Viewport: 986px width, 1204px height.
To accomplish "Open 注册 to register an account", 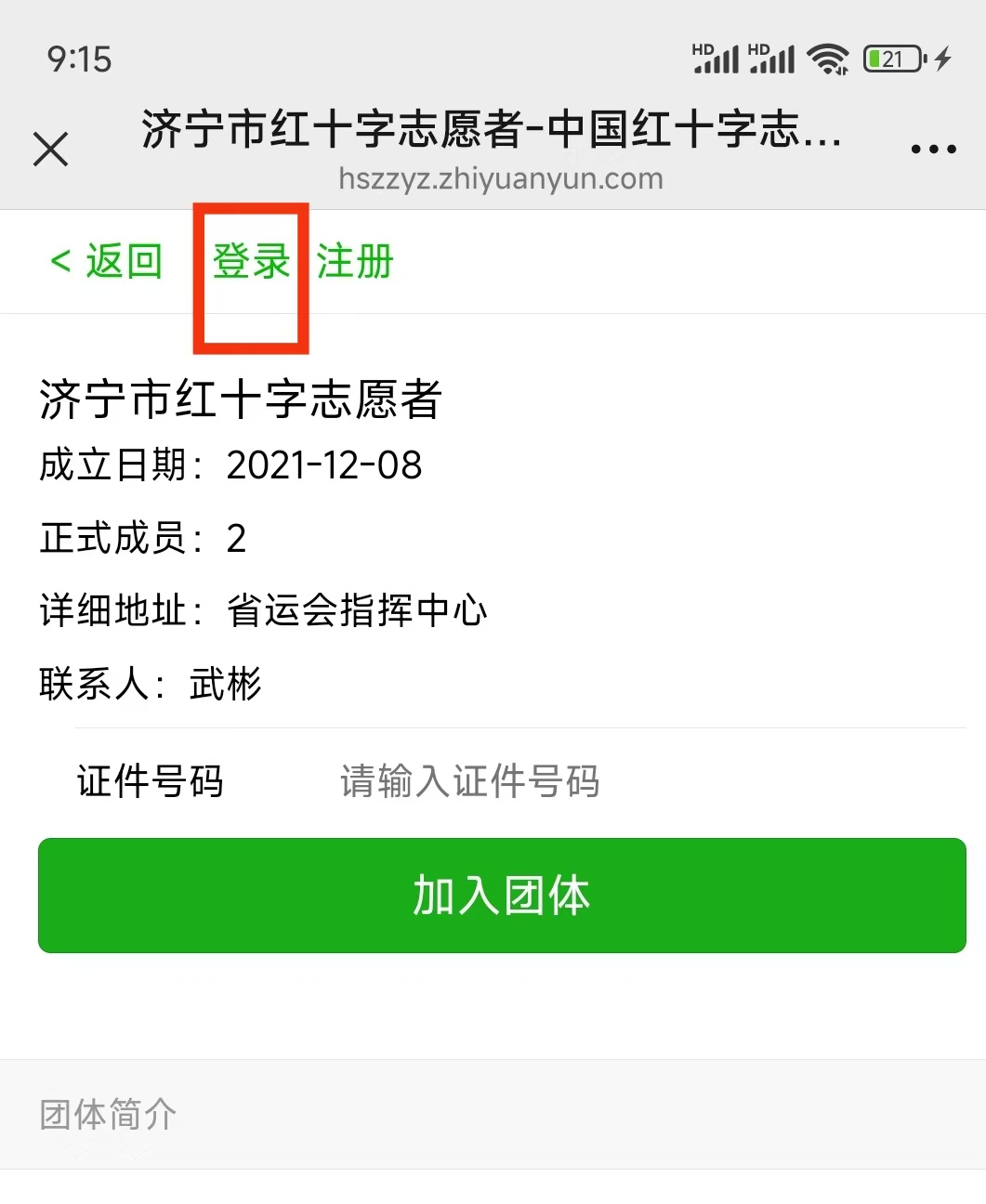I will [x=355, y=261].
